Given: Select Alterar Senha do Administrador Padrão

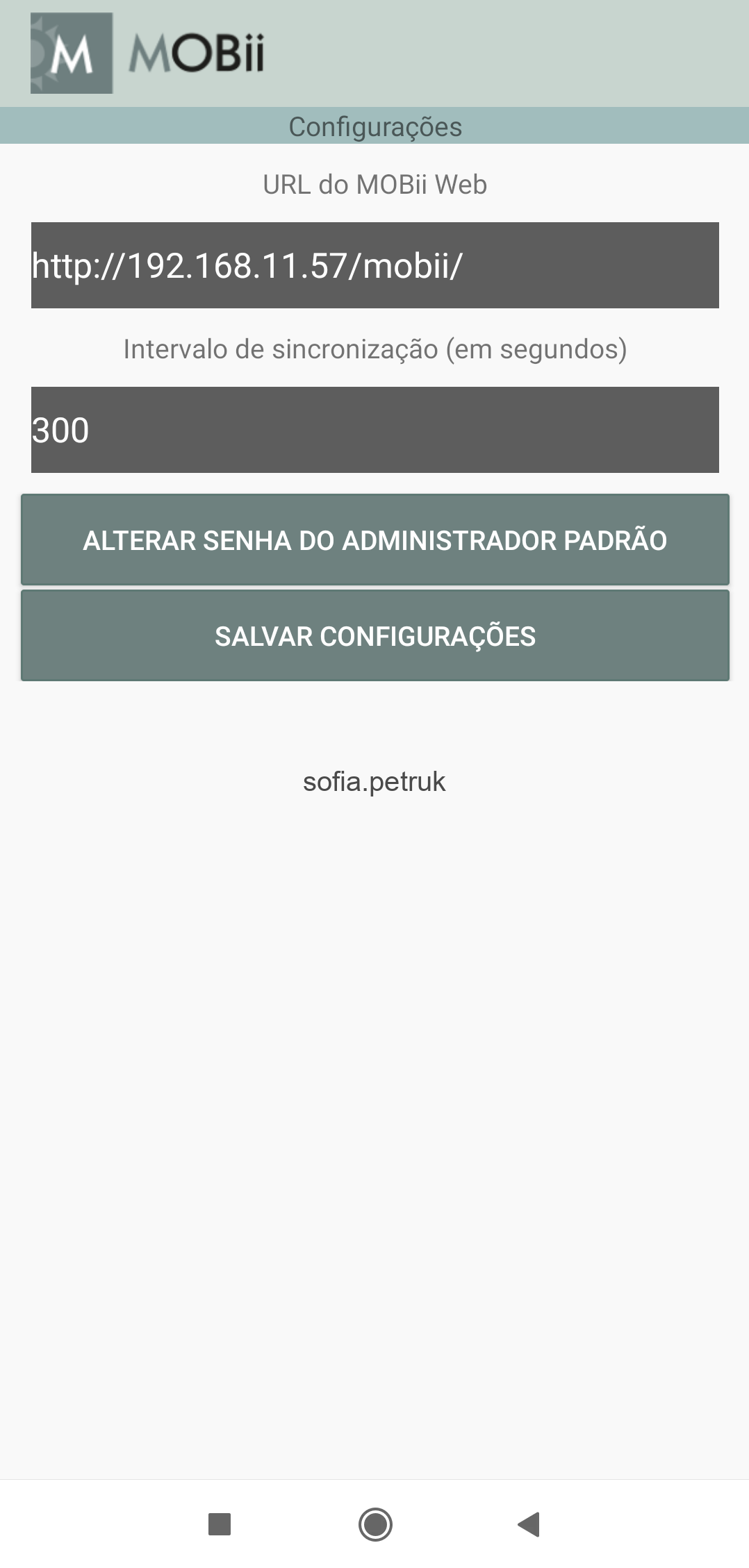Looking at the screenshot, I should point(374,540).
